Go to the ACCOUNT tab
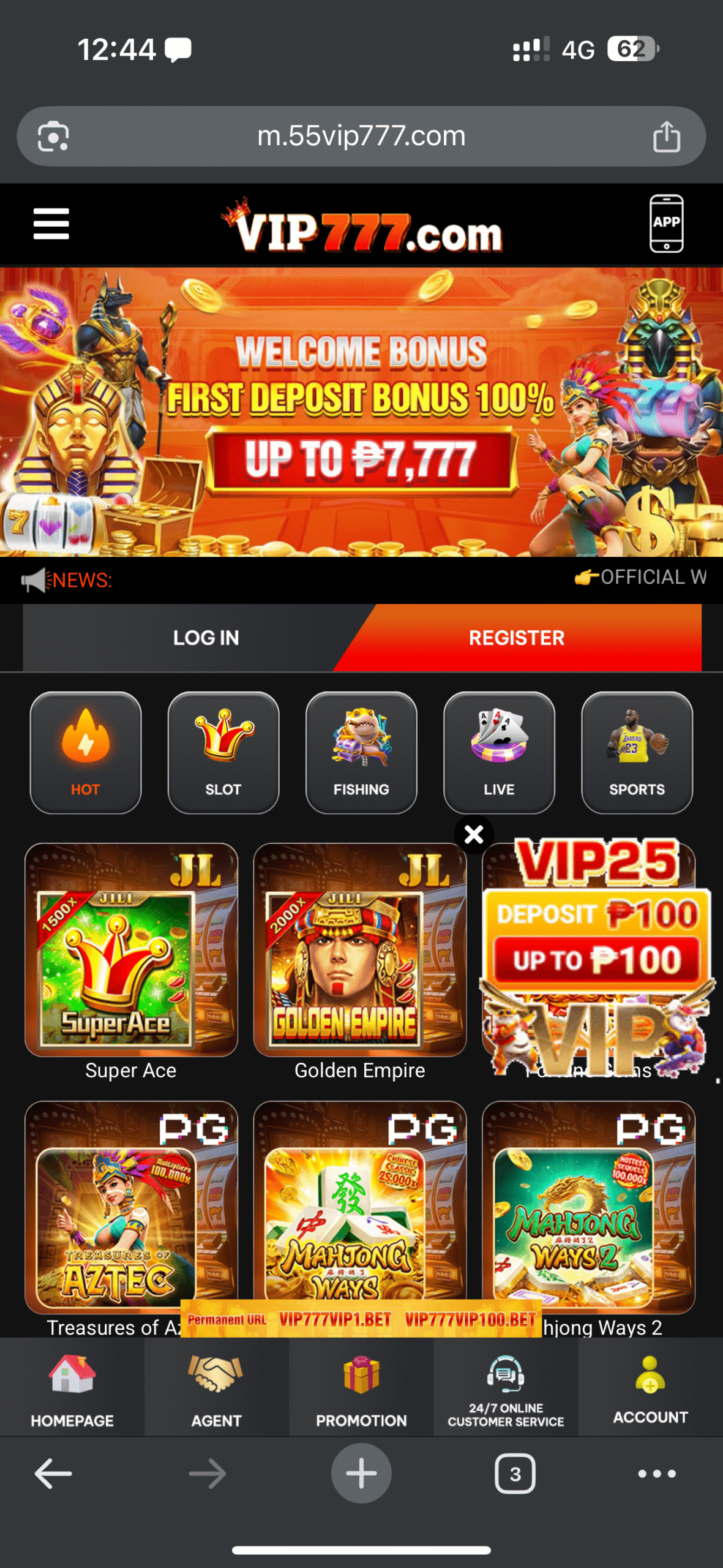This screenshot has height=1568, width=723. tap(650, 1388)
